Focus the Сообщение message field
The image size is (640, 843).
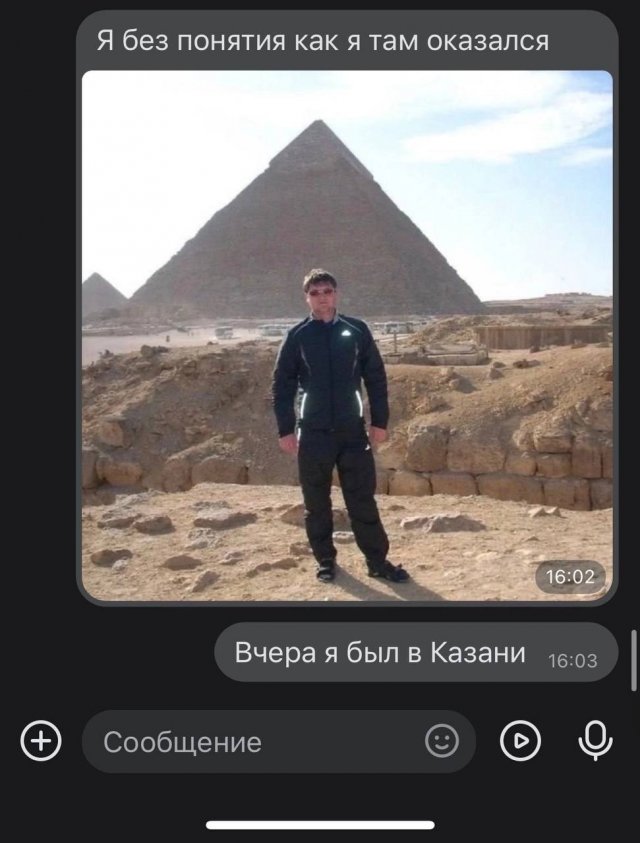tap(250, 742)
